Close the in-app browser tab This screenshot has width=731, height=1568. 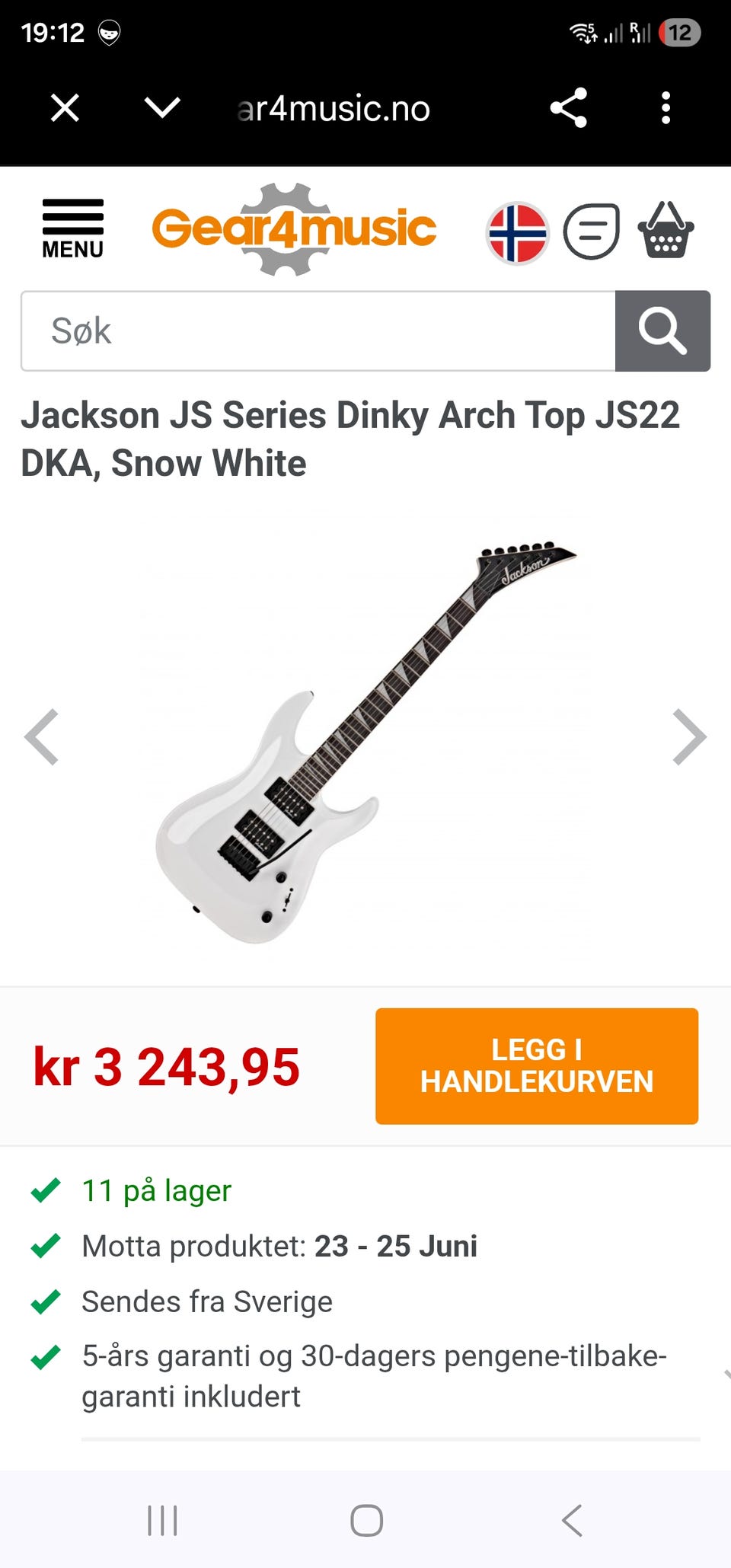point(65,107)
